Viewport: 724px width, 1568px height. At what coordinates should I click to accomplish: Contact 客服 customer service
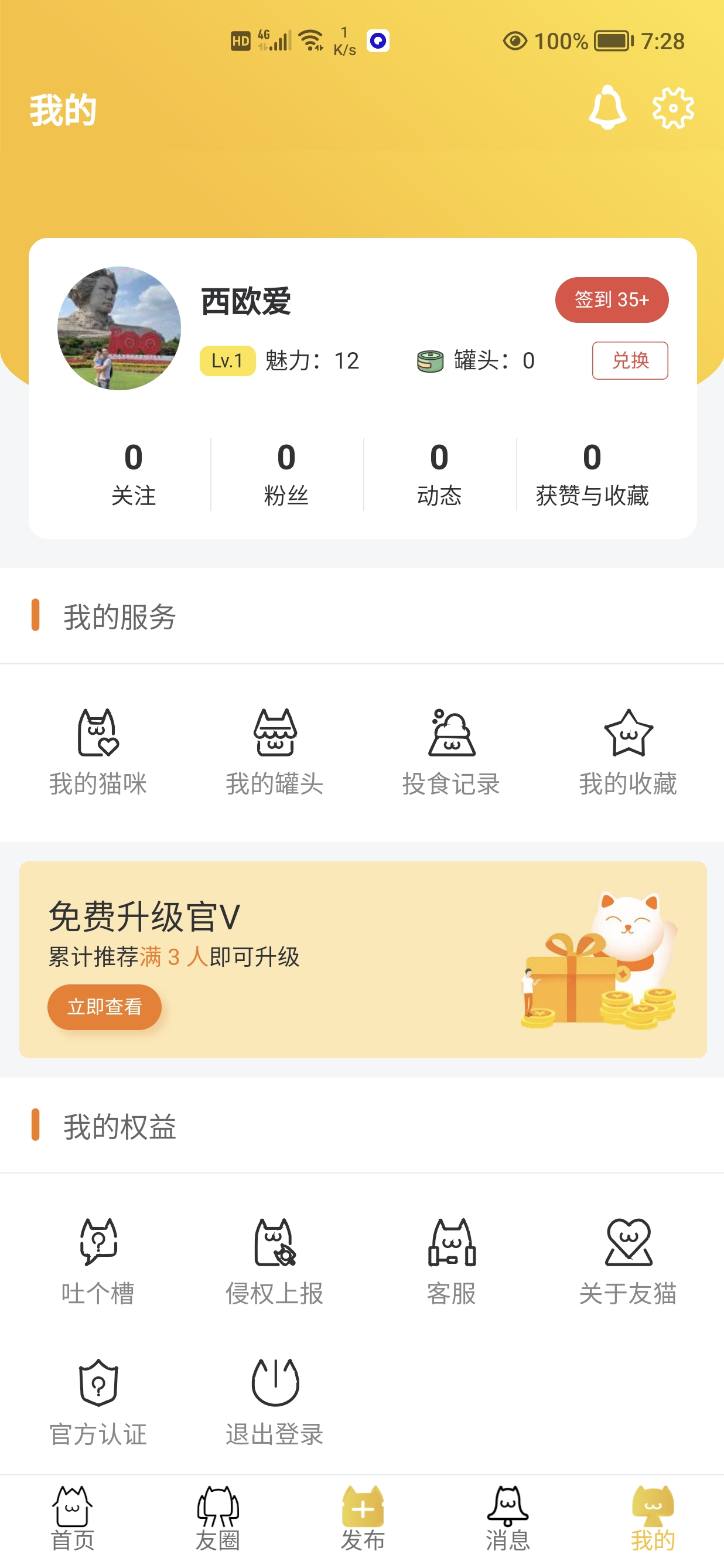[x=451, y=1261]
